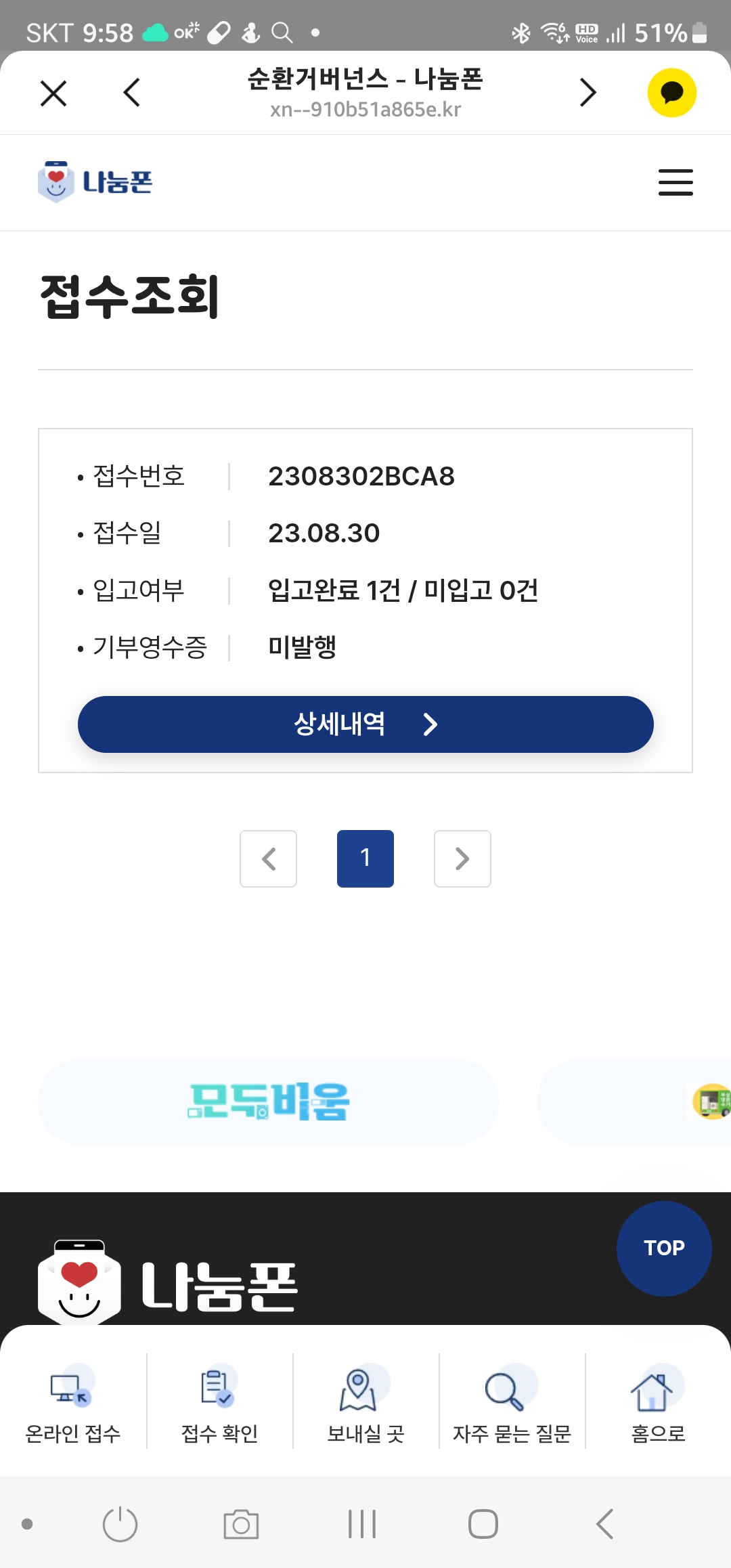
Task: Switch to 접수 확인 tab
Action: [219, 1403]
